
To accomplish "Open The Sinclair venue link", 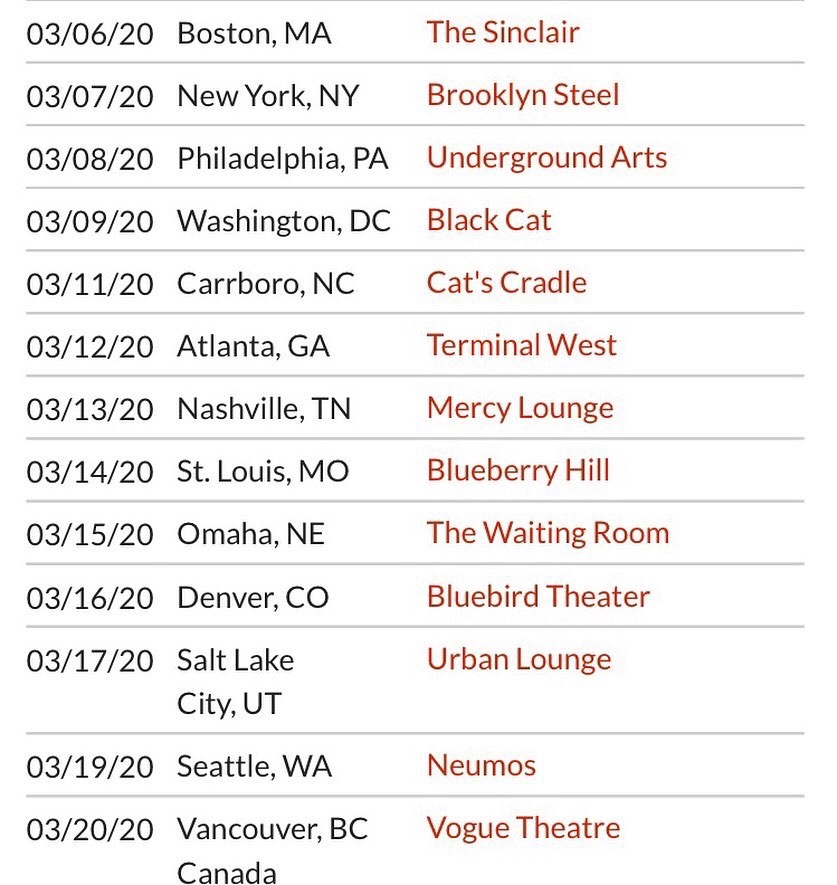I will (x=503, y=32).
